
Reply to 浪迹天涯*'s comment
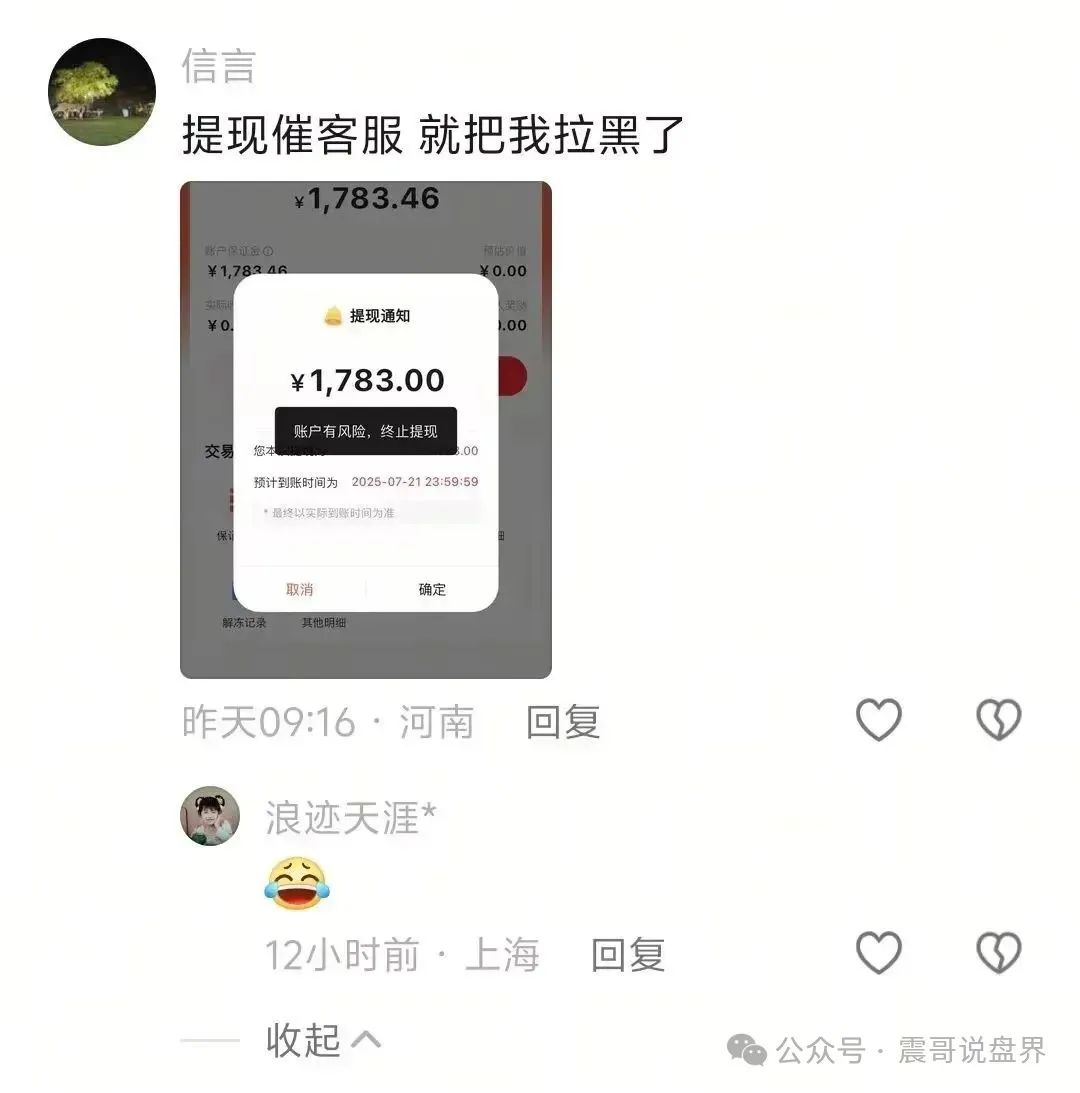click(627, 954)
